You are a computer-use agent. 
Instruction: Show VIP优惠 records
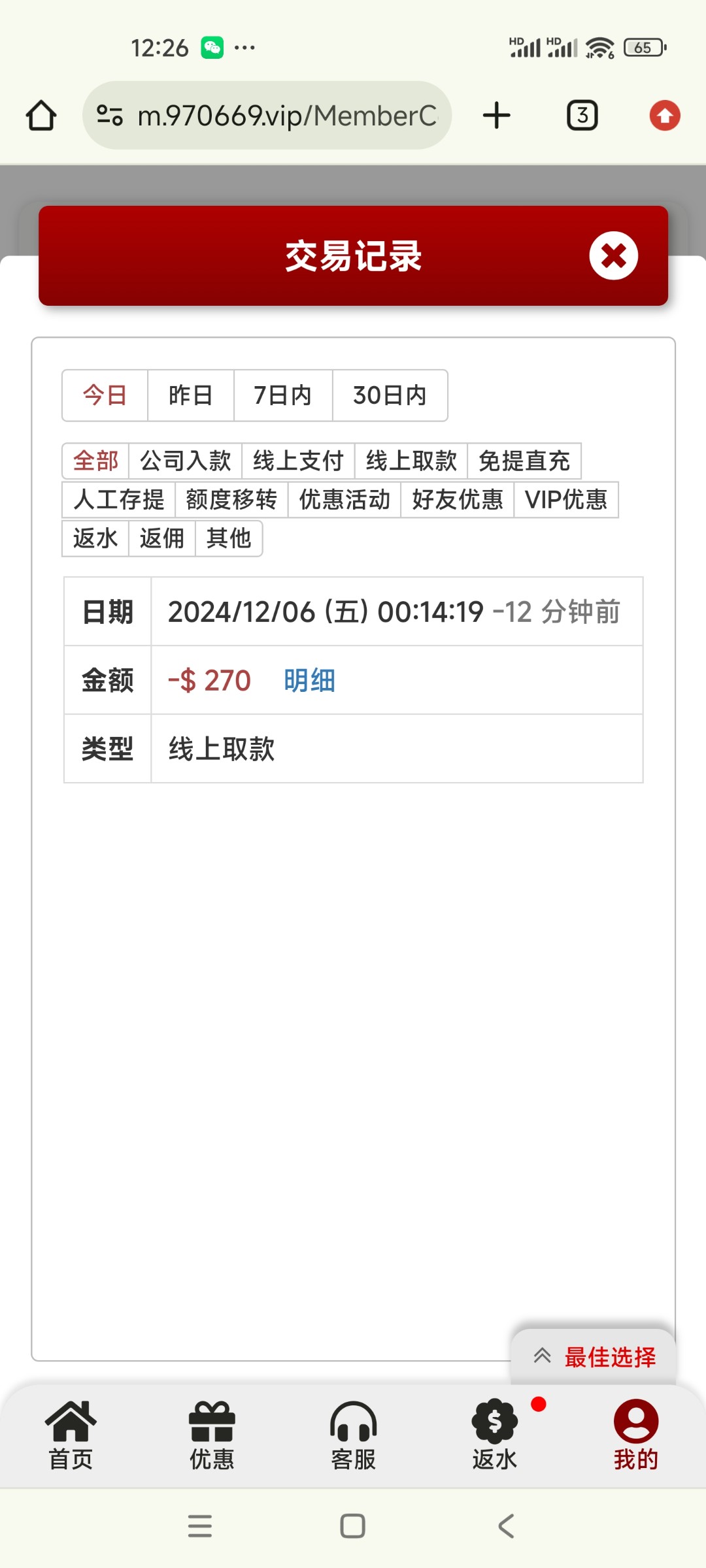(566, 500)
